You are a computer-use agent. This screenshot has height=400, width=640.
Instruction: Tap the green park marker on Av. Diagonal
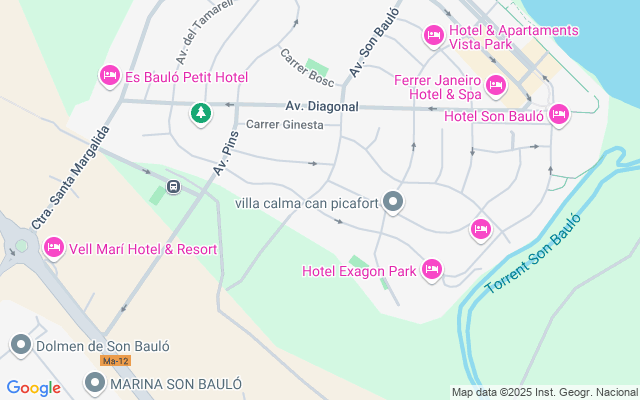coord(201,112)
